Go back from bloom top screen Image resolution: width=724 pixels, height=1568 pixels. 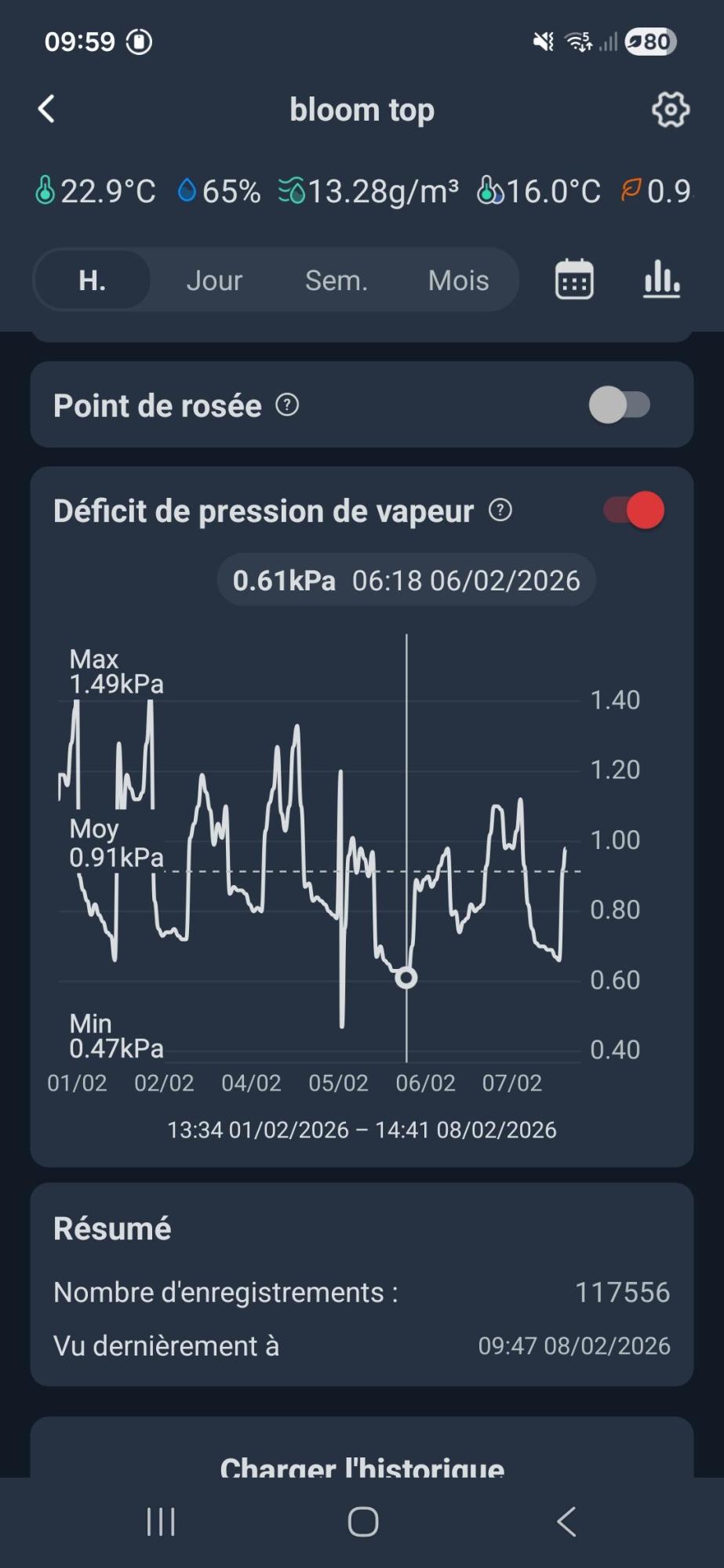(46, 109)
